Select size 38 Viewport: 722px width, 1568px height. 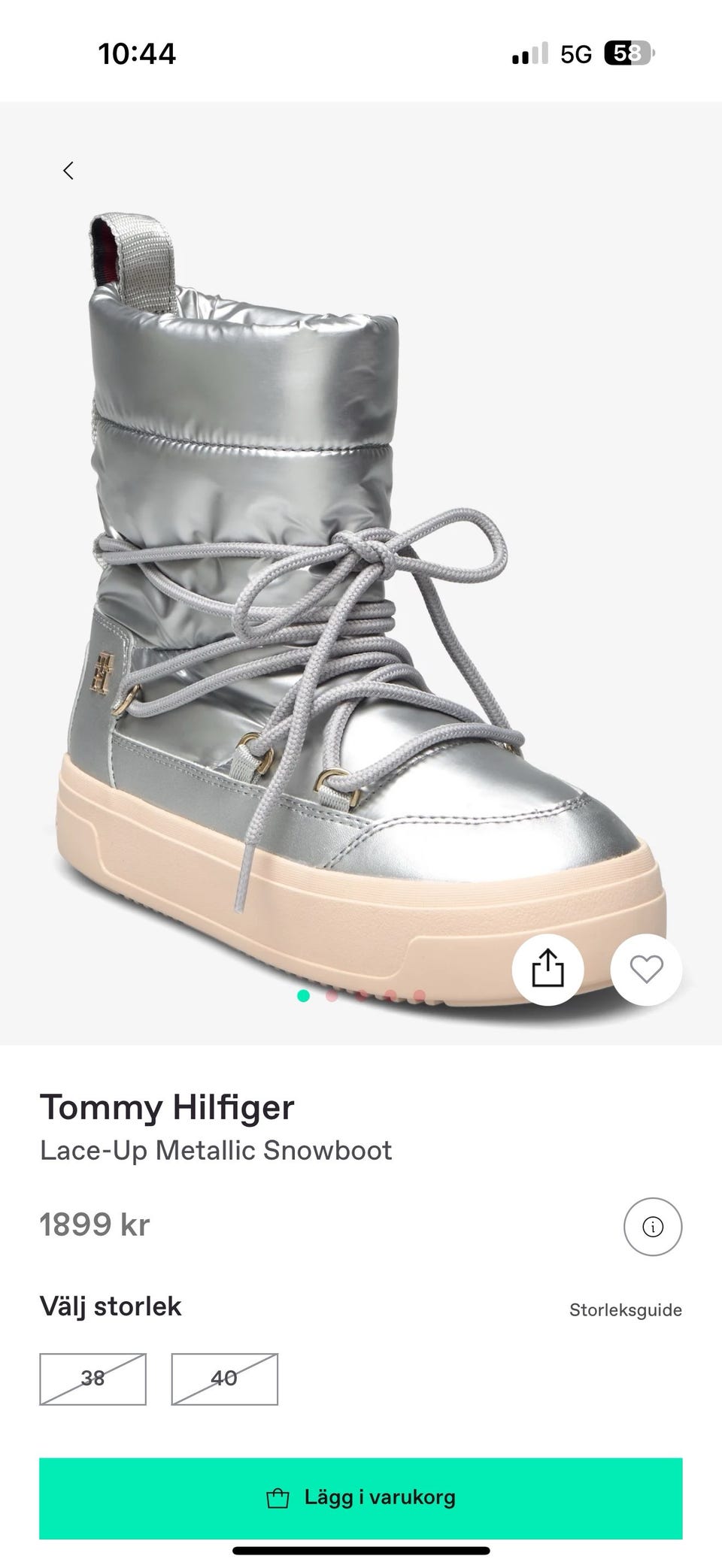93,1379
